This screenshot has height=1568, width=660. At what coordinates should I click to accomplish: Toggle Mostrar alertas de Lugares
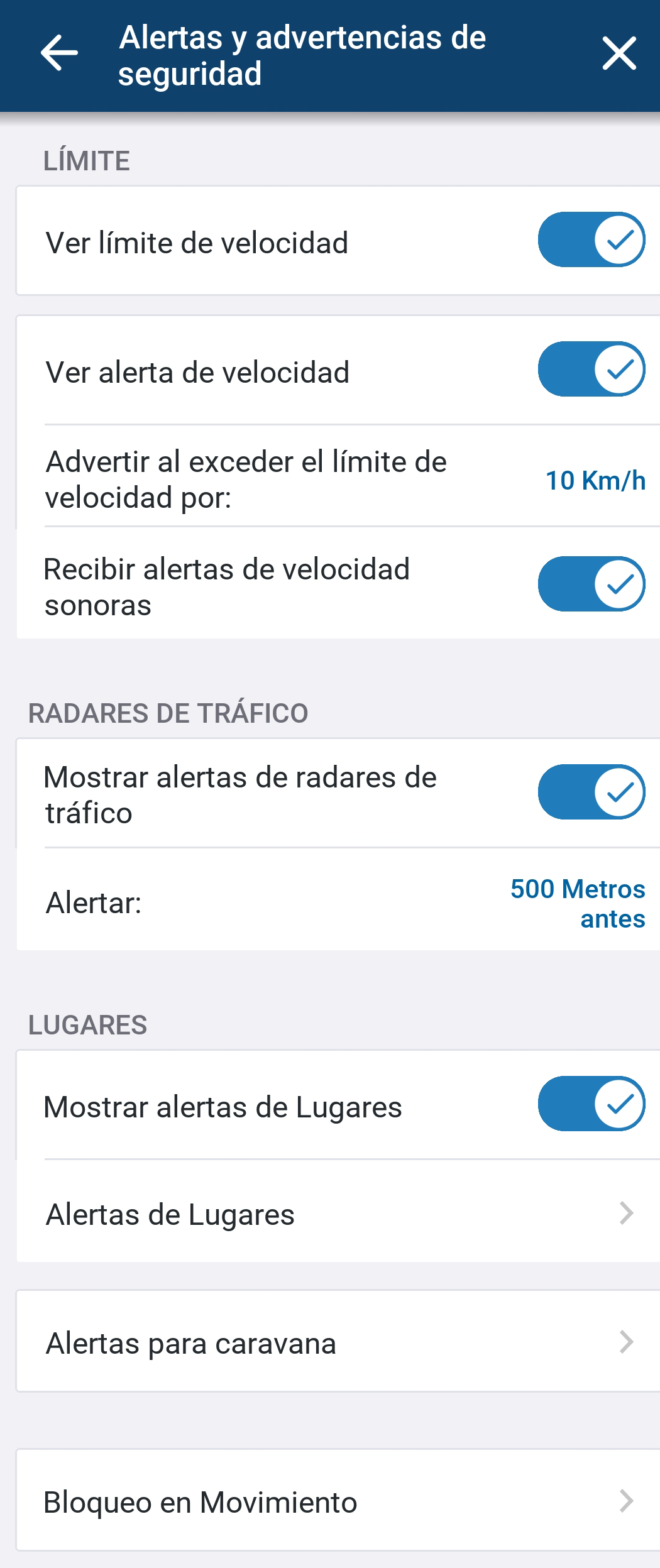coord(591,1104)
